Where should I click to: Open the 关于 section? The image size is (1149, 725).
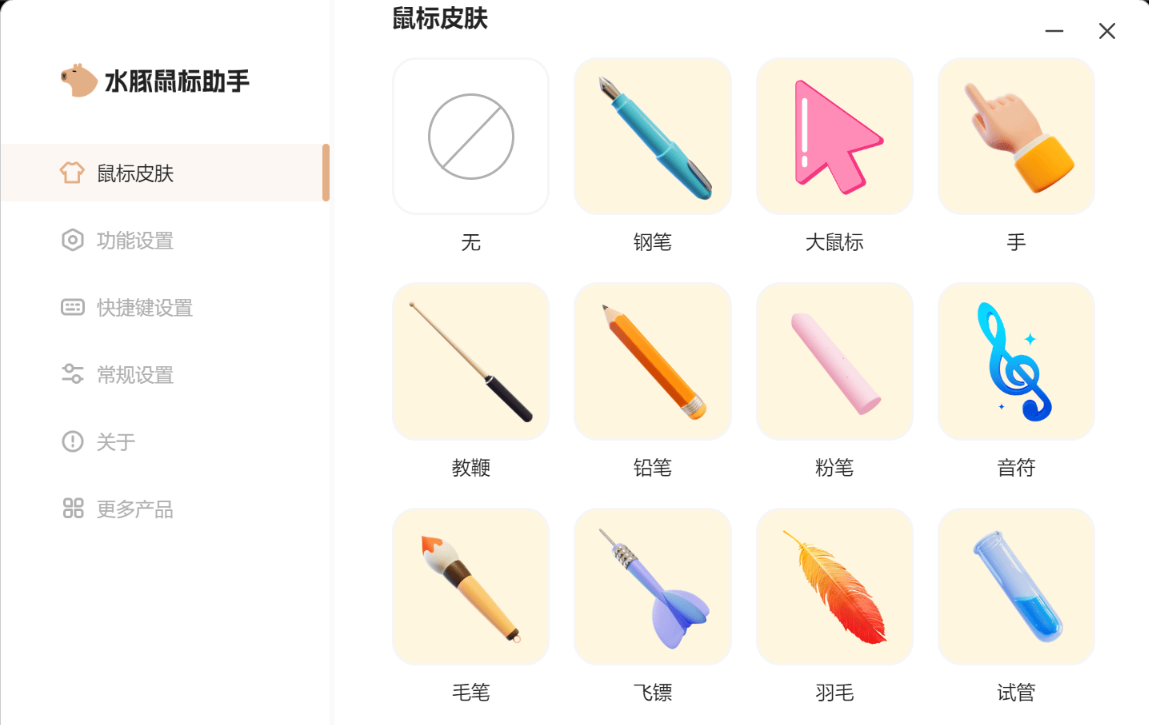pyautogui.click(x=116, y=441)
